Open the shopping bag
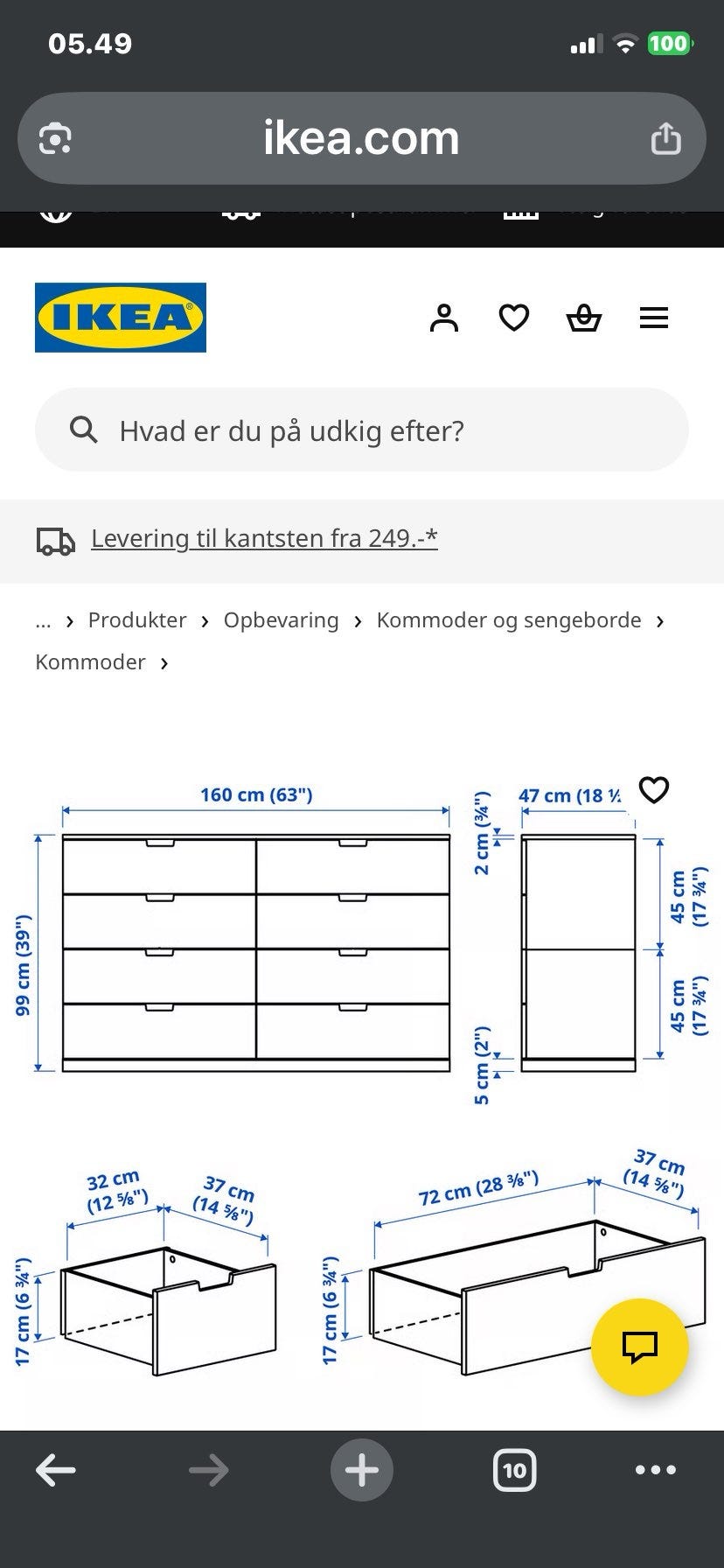Screen dimensions: 724x1568 pos(582,318)
